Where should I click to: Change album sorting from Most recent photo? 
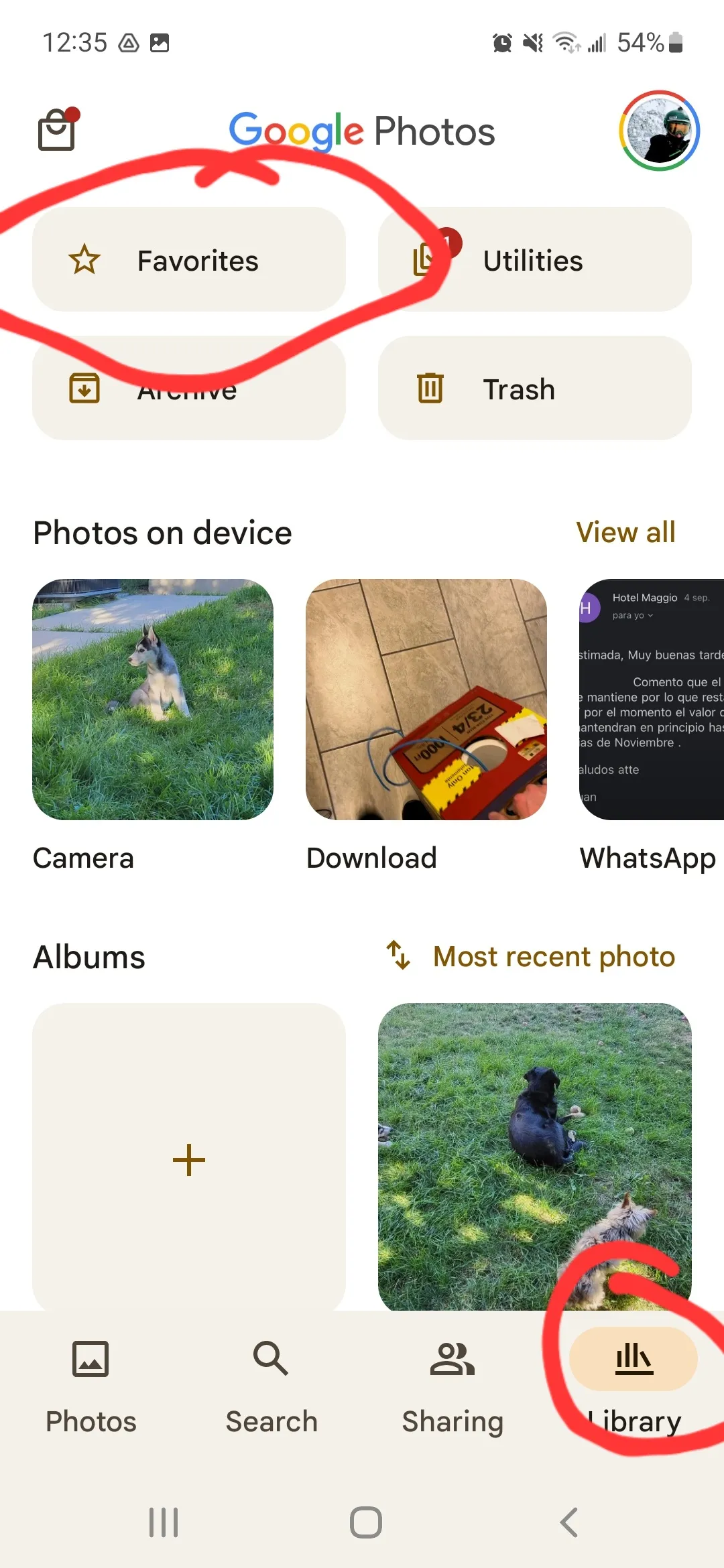point(532,956)
